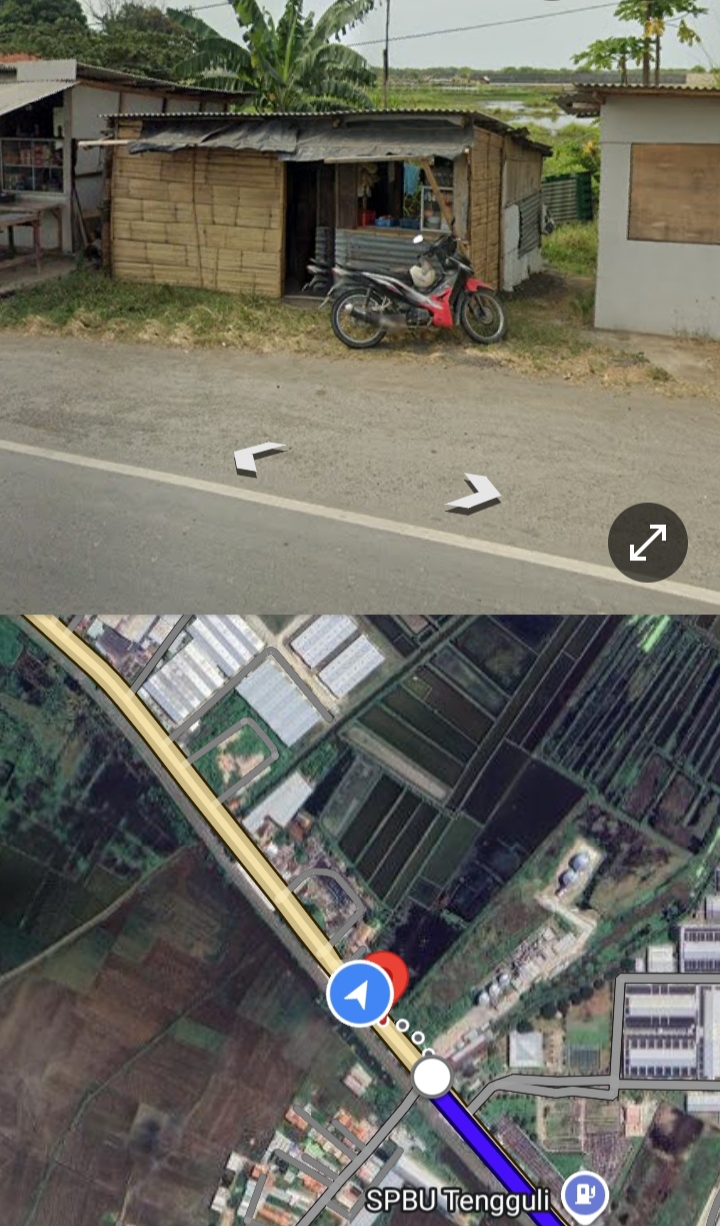
Task: Move right along the road in Street View
Action: click(x=474, y=493)
